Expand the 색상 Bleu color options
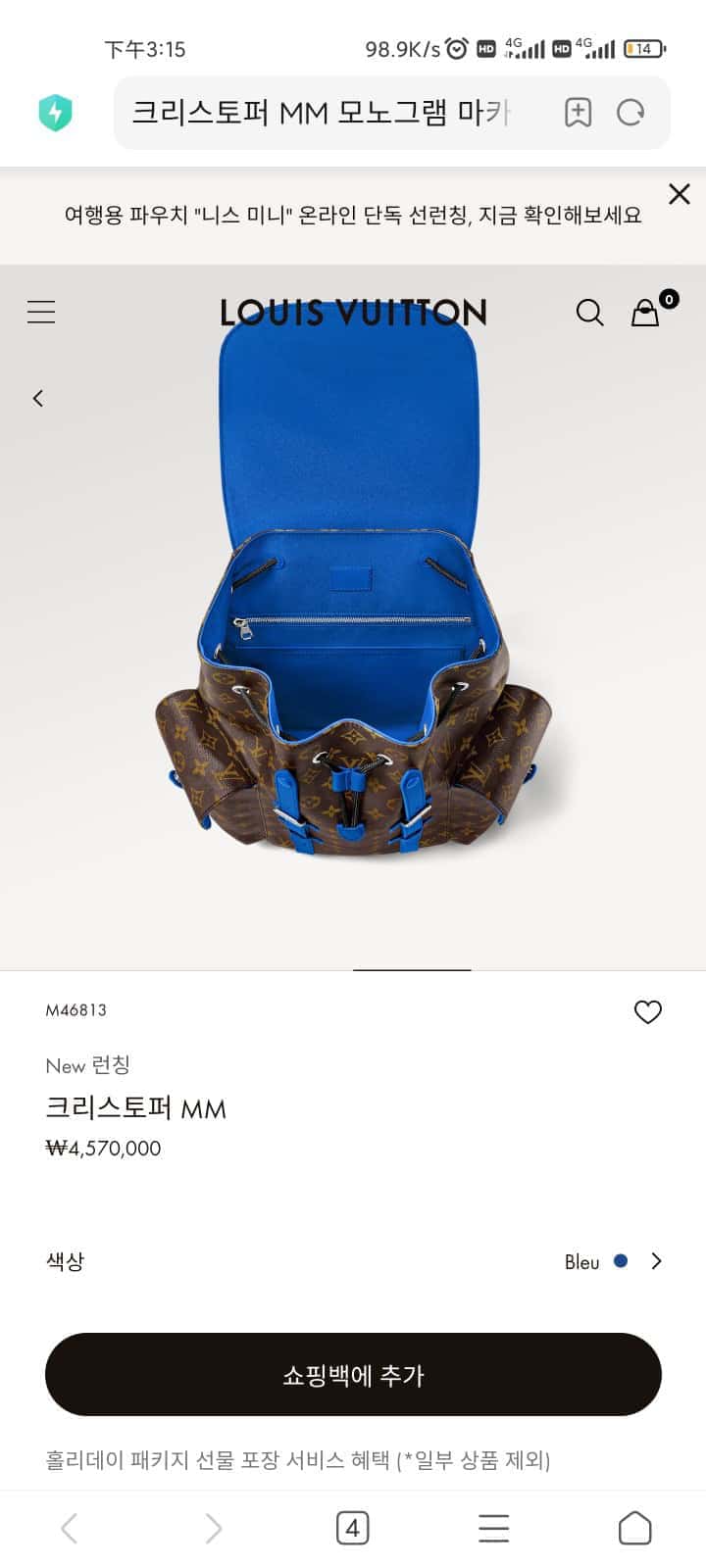 point(613,1261)
